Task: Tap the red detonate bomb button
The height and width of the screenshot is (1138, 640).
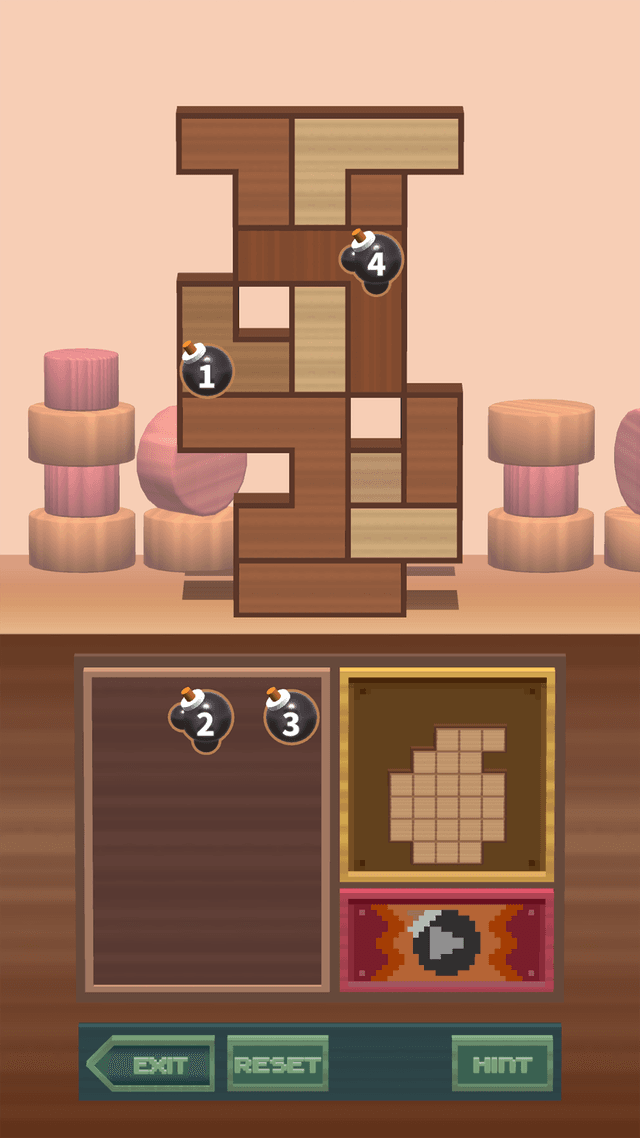Action: tap(447, 940)
